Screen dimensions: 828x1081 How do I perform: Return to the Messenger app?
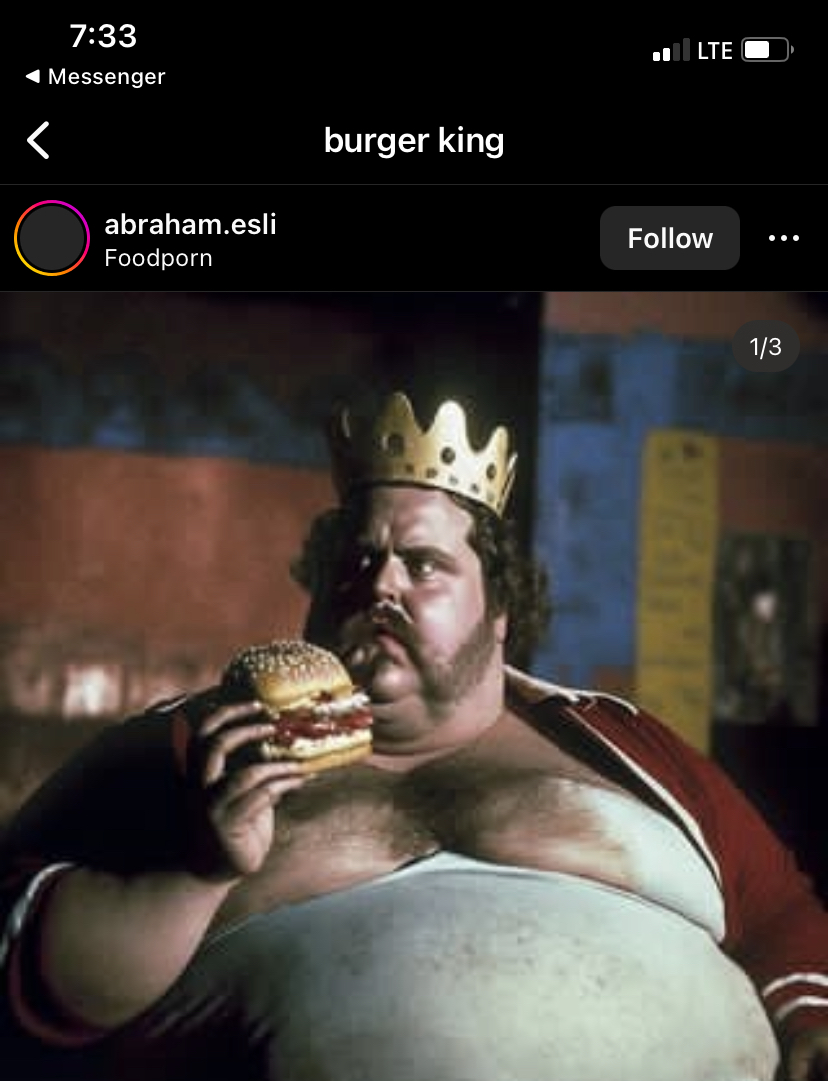point(95,76)
